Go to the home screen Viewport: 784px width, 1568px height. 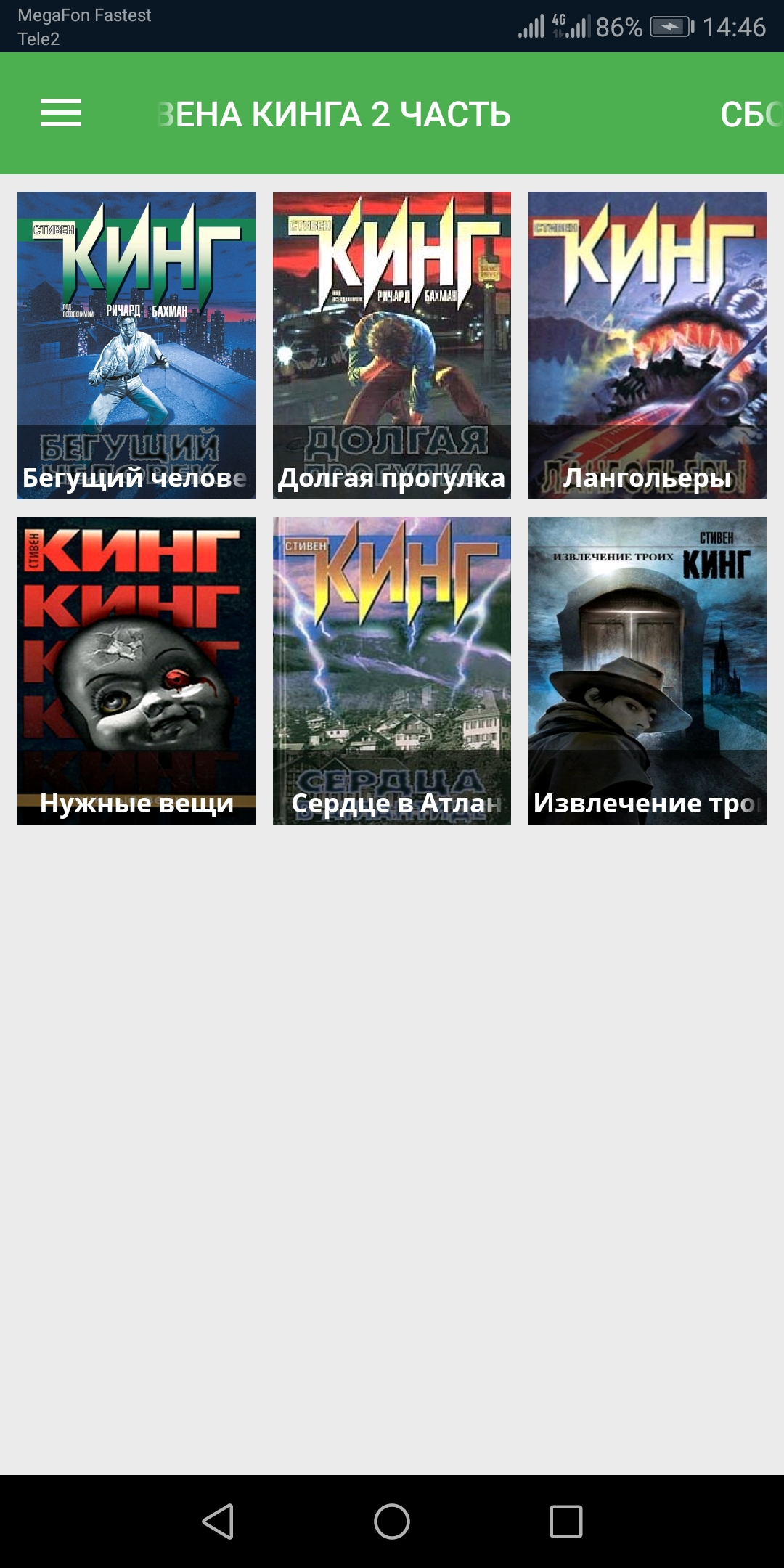pos(392,1522)
